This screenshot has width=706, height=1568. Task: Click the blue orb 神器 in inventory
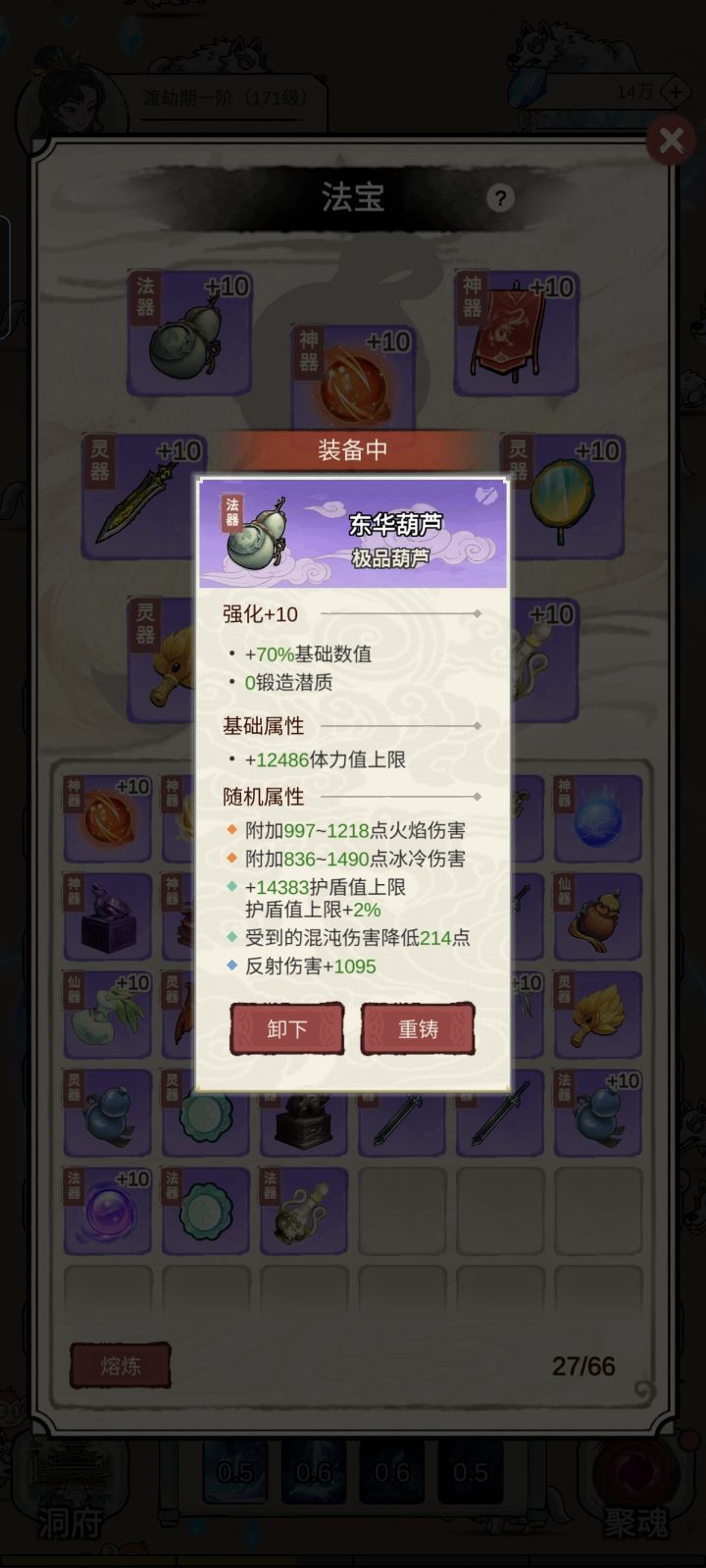pos(598,819)
